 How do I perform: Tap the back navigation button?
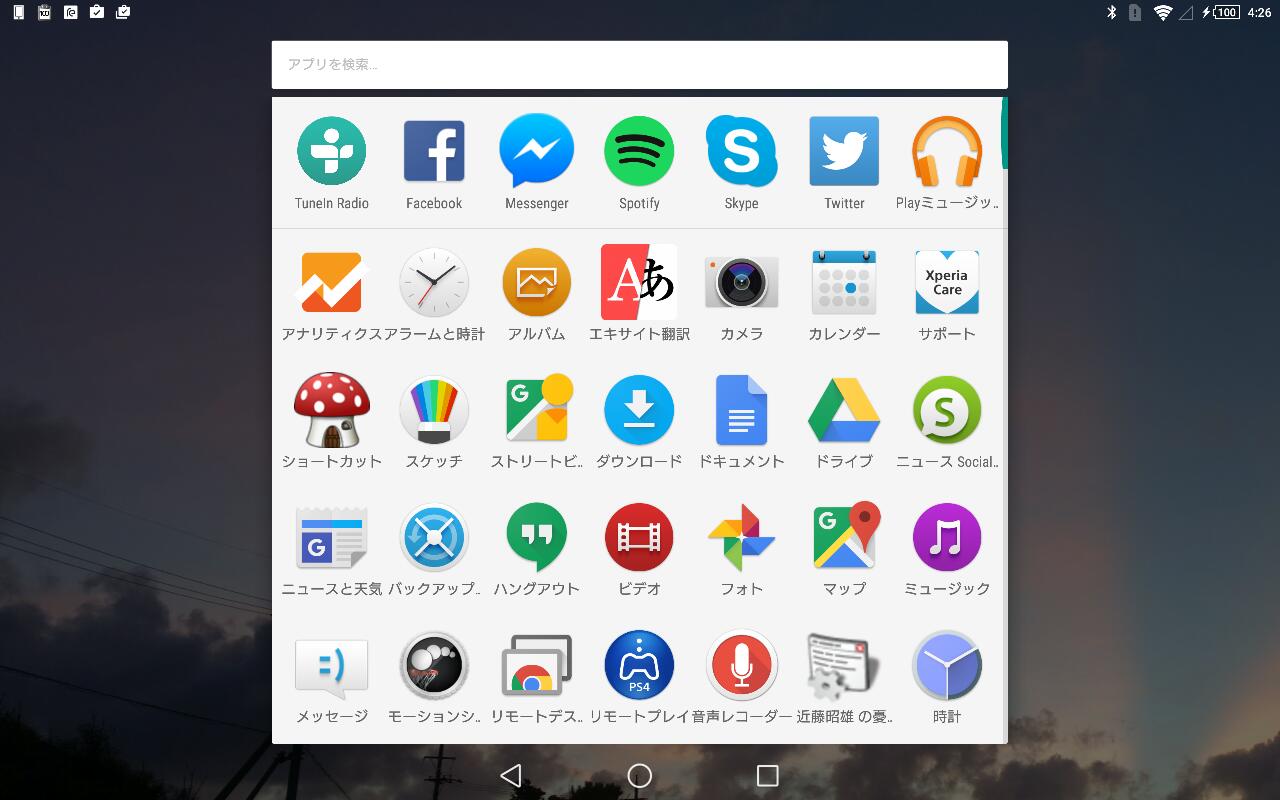coord(511,776)
